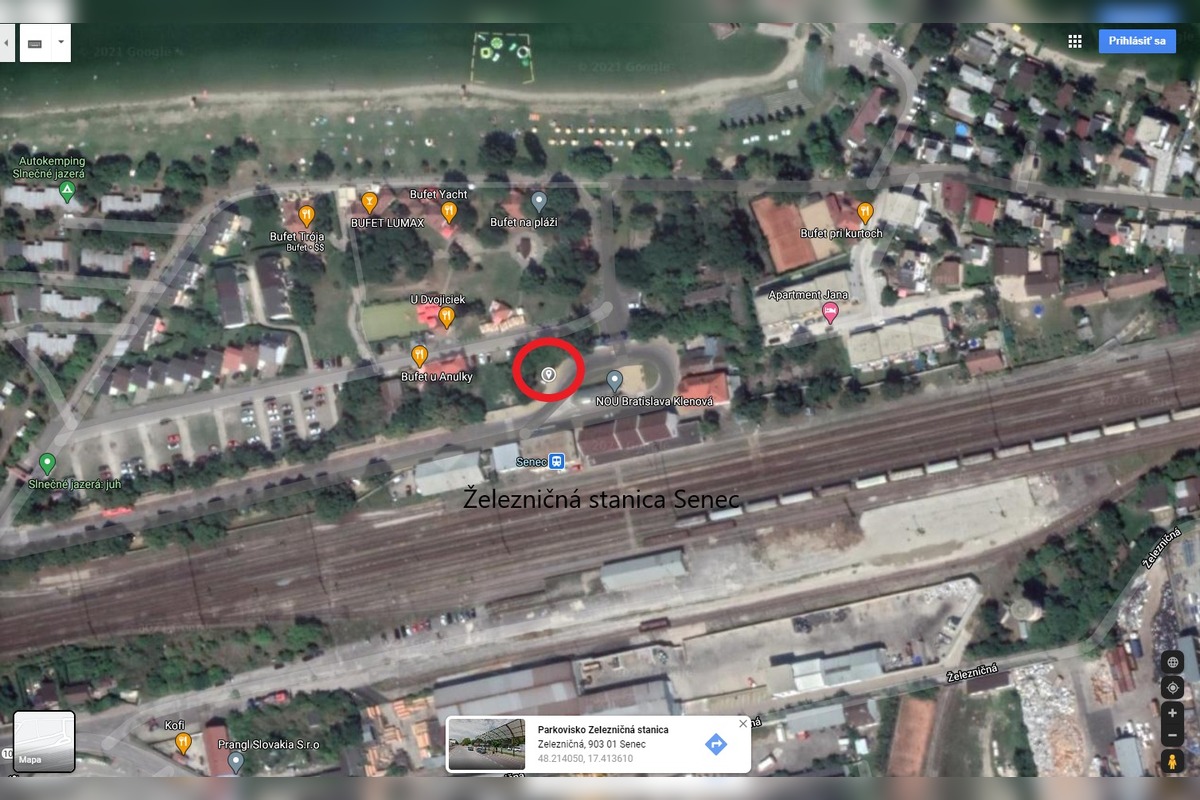Close the Parkovisko Železničná stanica card
The image size is (1200, 800).
(742, 723)
